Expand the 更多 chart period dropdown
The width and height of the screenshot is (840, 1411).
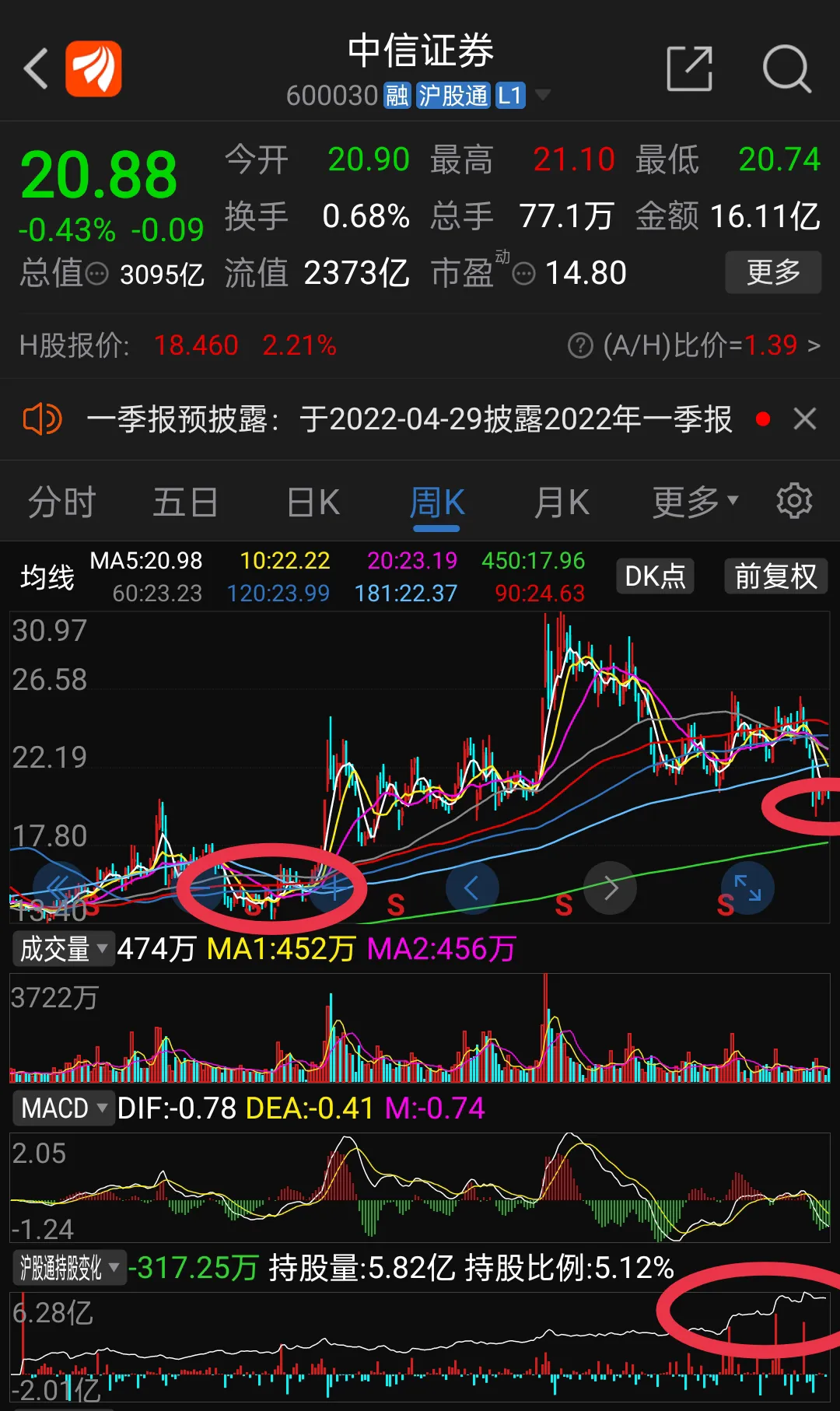[x=695, y=502]
